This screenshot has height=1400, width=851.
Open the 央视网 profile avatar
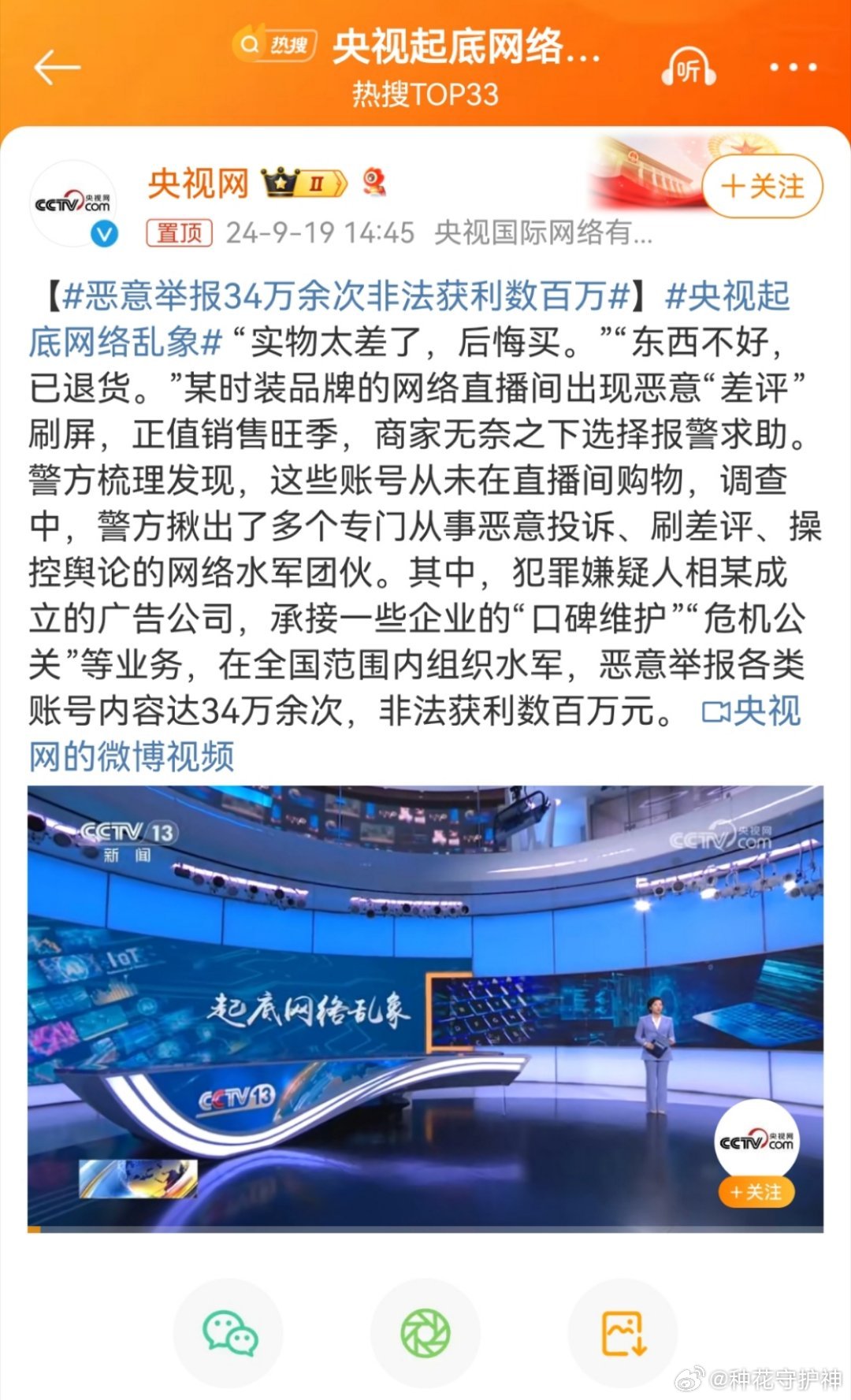[73, 203]
